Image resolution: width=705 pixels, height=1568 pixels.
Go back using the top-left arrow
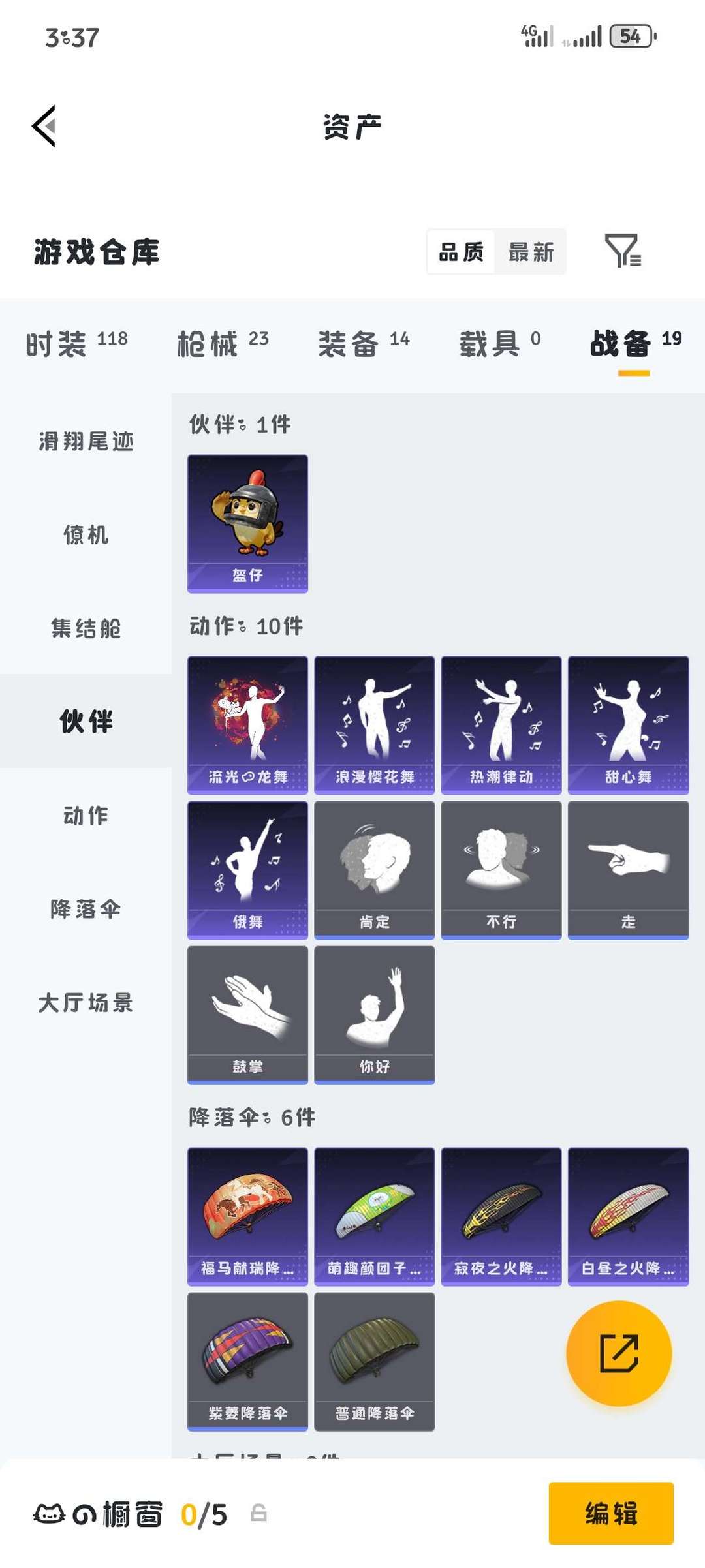44,126
